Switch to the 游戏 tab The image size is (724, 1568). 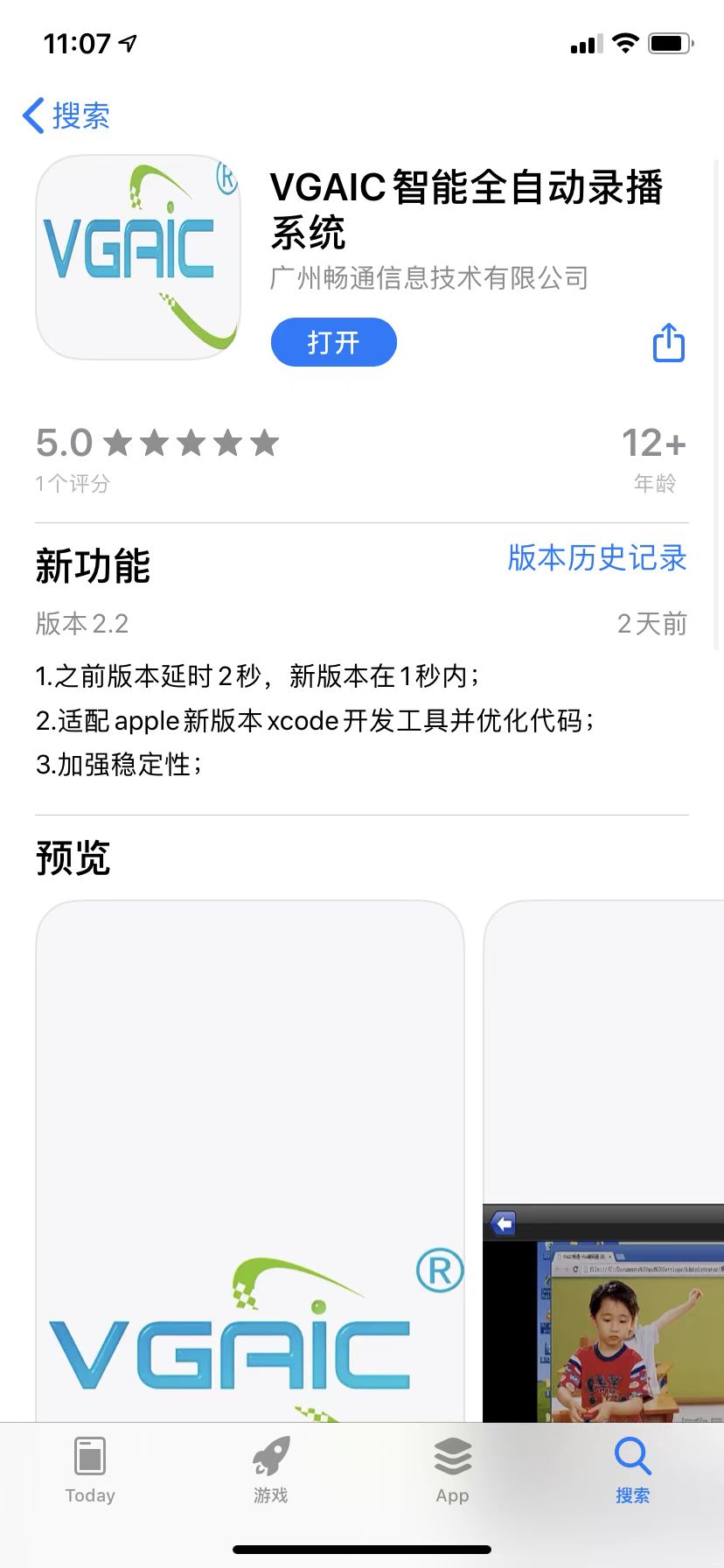[271, 1470]
